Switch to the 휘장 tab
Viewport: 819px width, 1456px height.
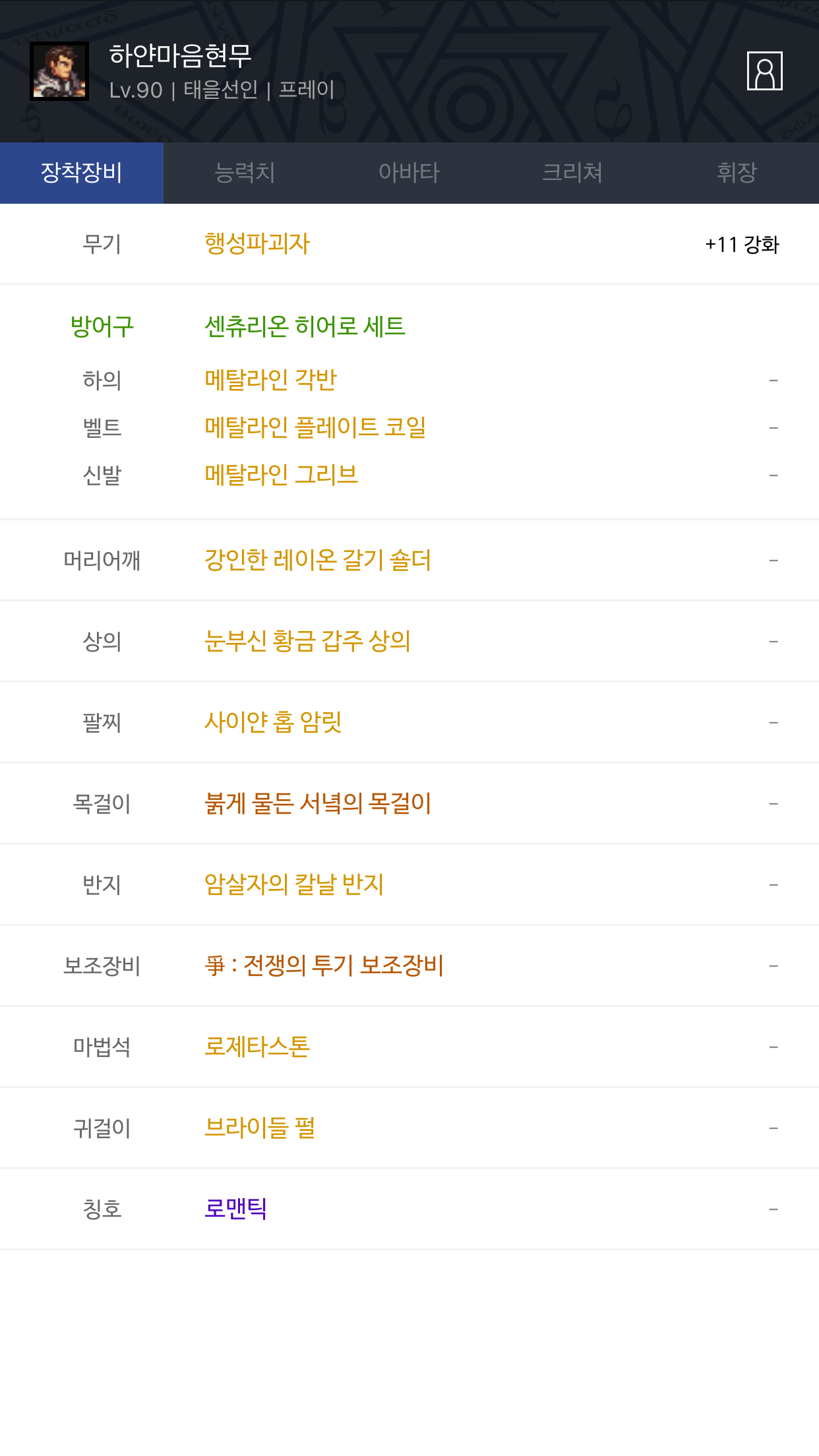point(737,173)
